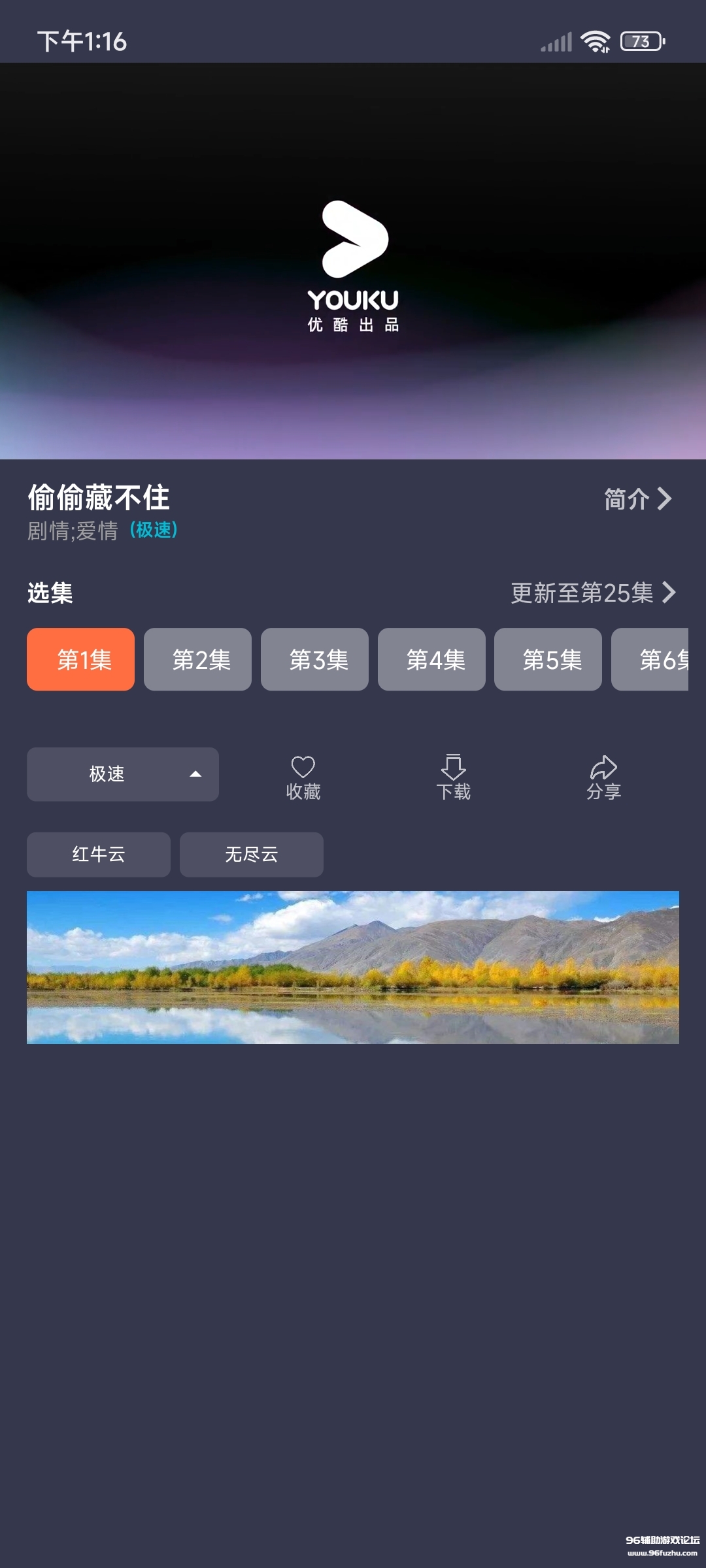Download this episode via 下载

[453, 777]
